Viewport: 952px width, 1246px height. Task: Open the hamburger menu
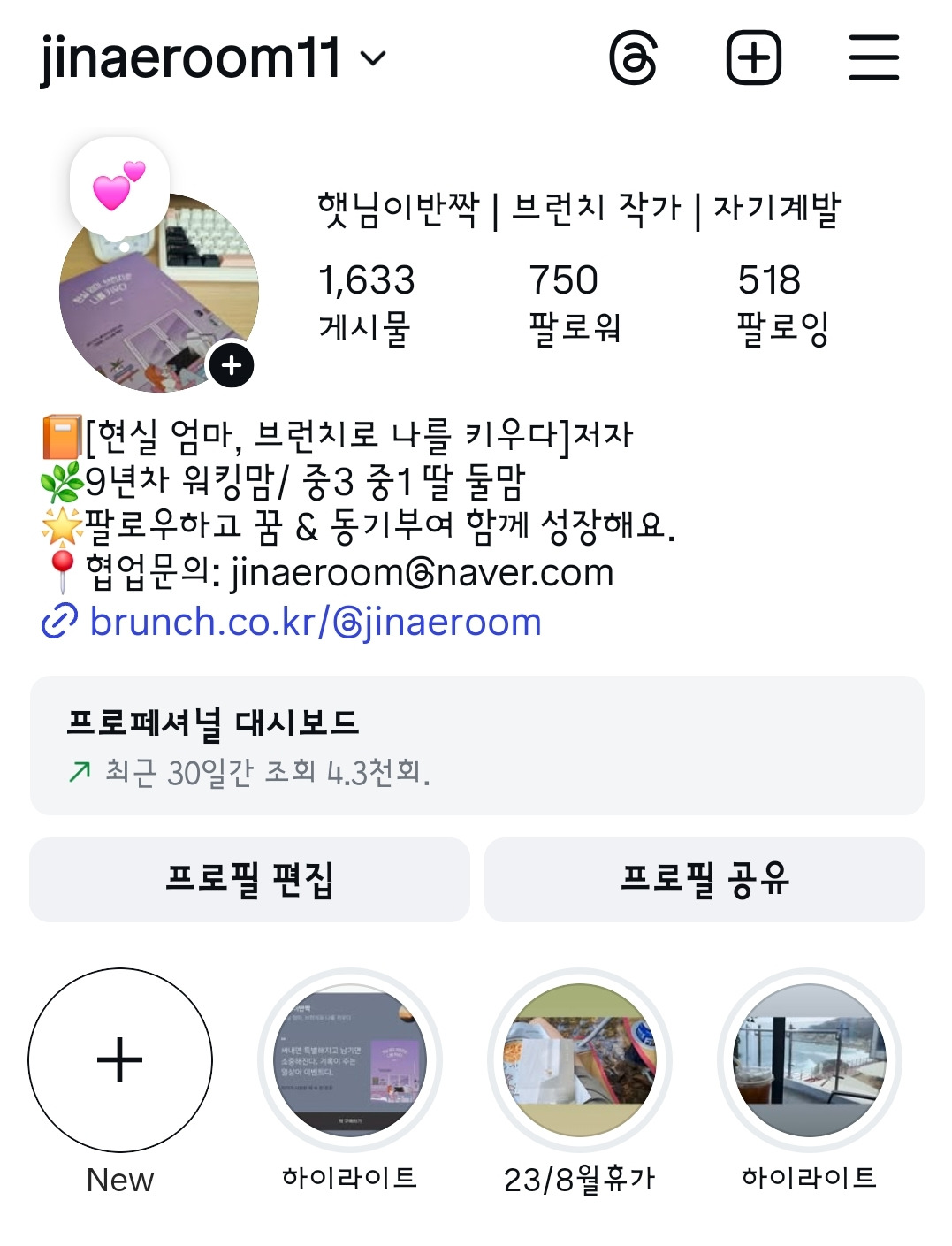(x=873, y=58)
